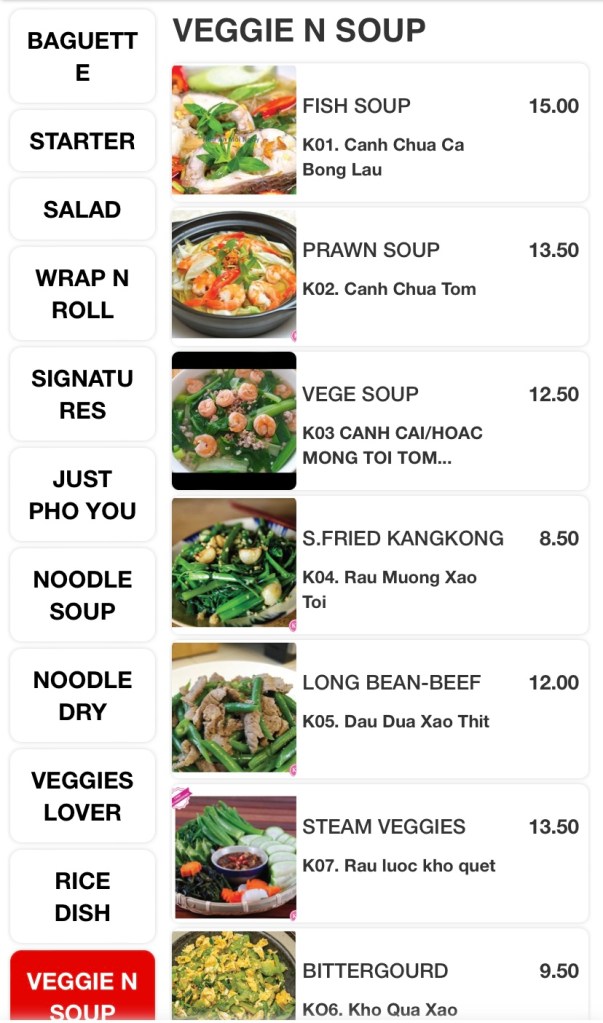
Task: Open the Starter category
Action: pyautogui.click(x=82, y=141)
